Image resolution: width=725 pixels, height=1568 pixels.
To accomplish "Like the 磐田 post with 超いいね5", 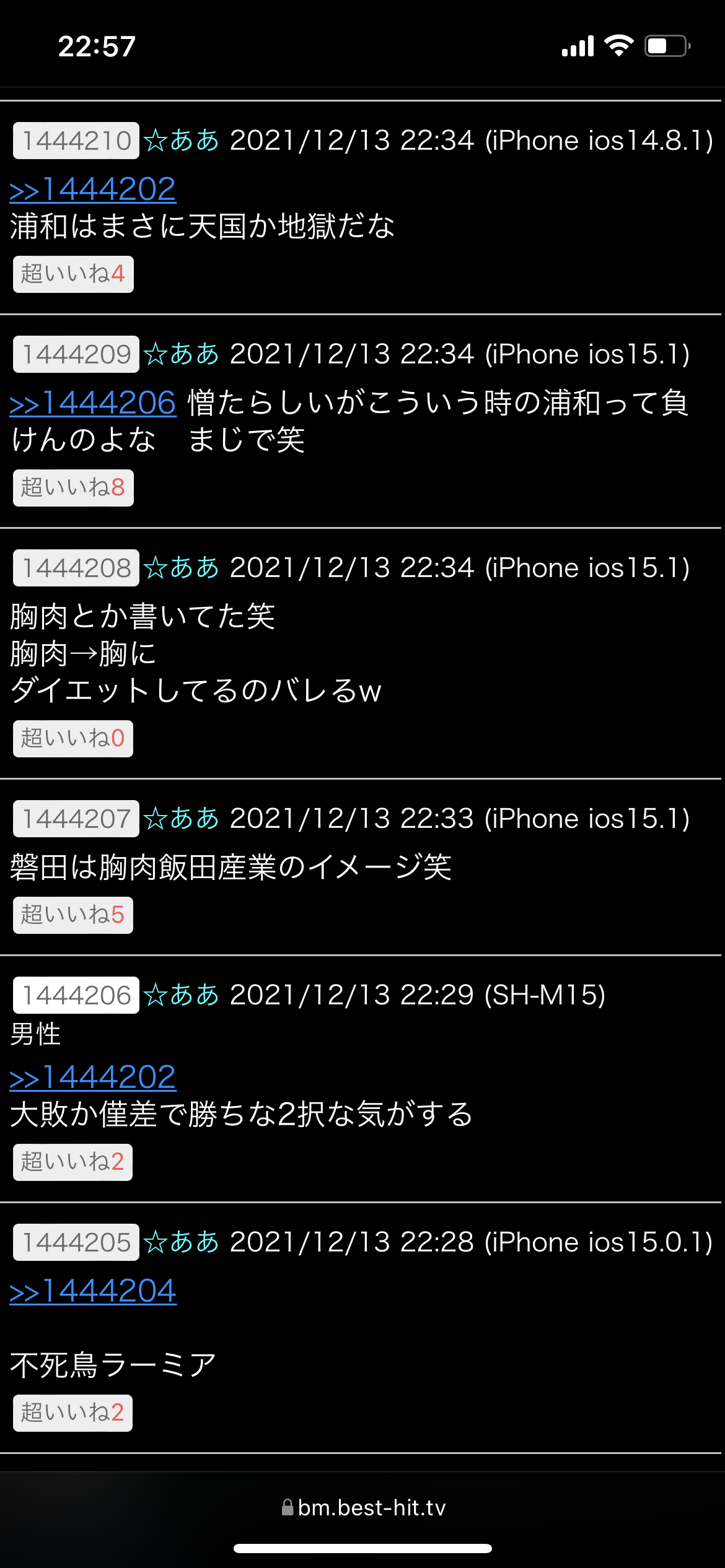I will tap(73, 915).
